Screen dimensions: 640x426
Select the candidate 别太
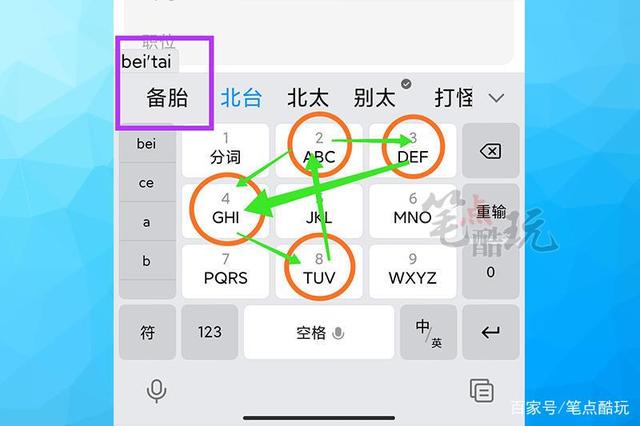tap(373, 98)
